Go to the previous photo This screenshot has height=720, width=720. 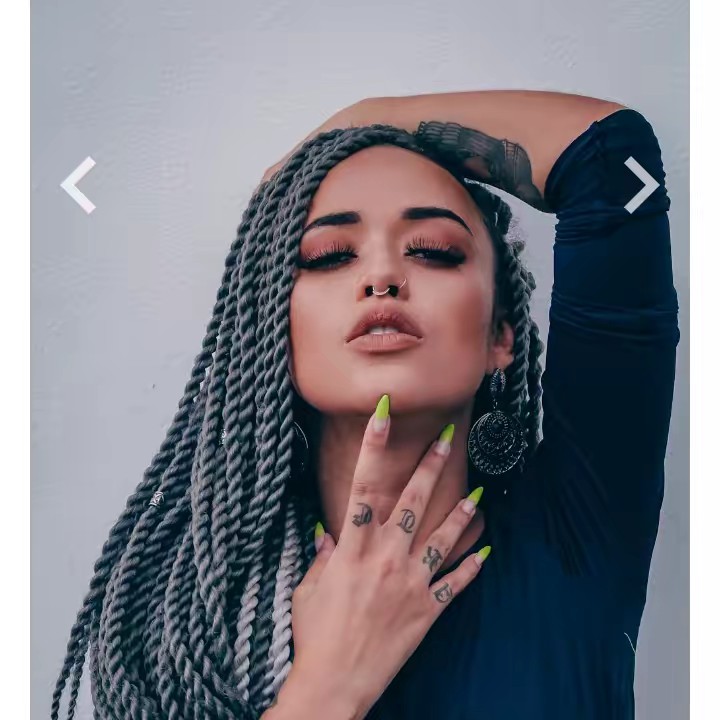click(x=78, y=185)
